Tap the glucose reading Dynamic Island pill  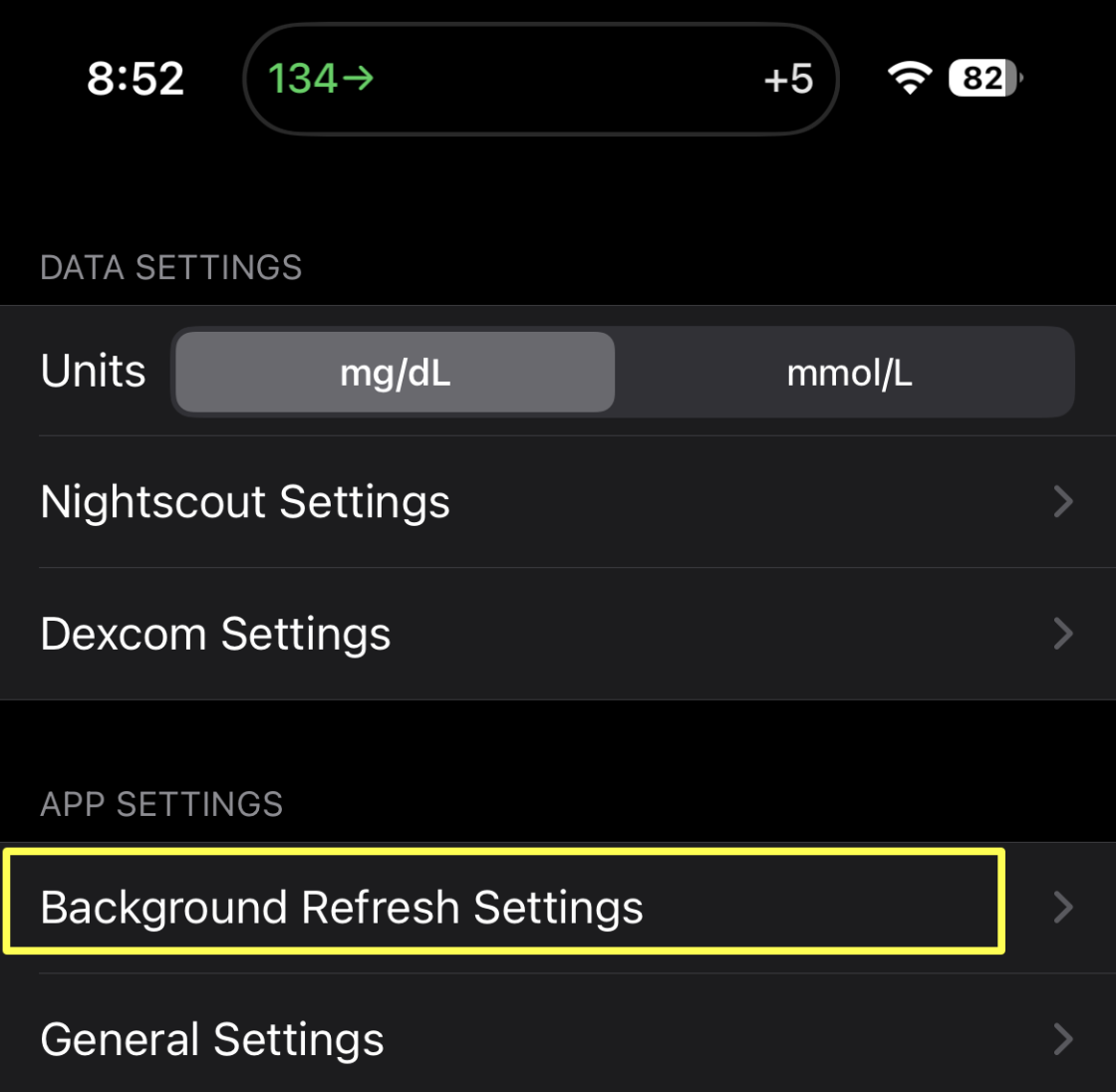coord(540,79)
